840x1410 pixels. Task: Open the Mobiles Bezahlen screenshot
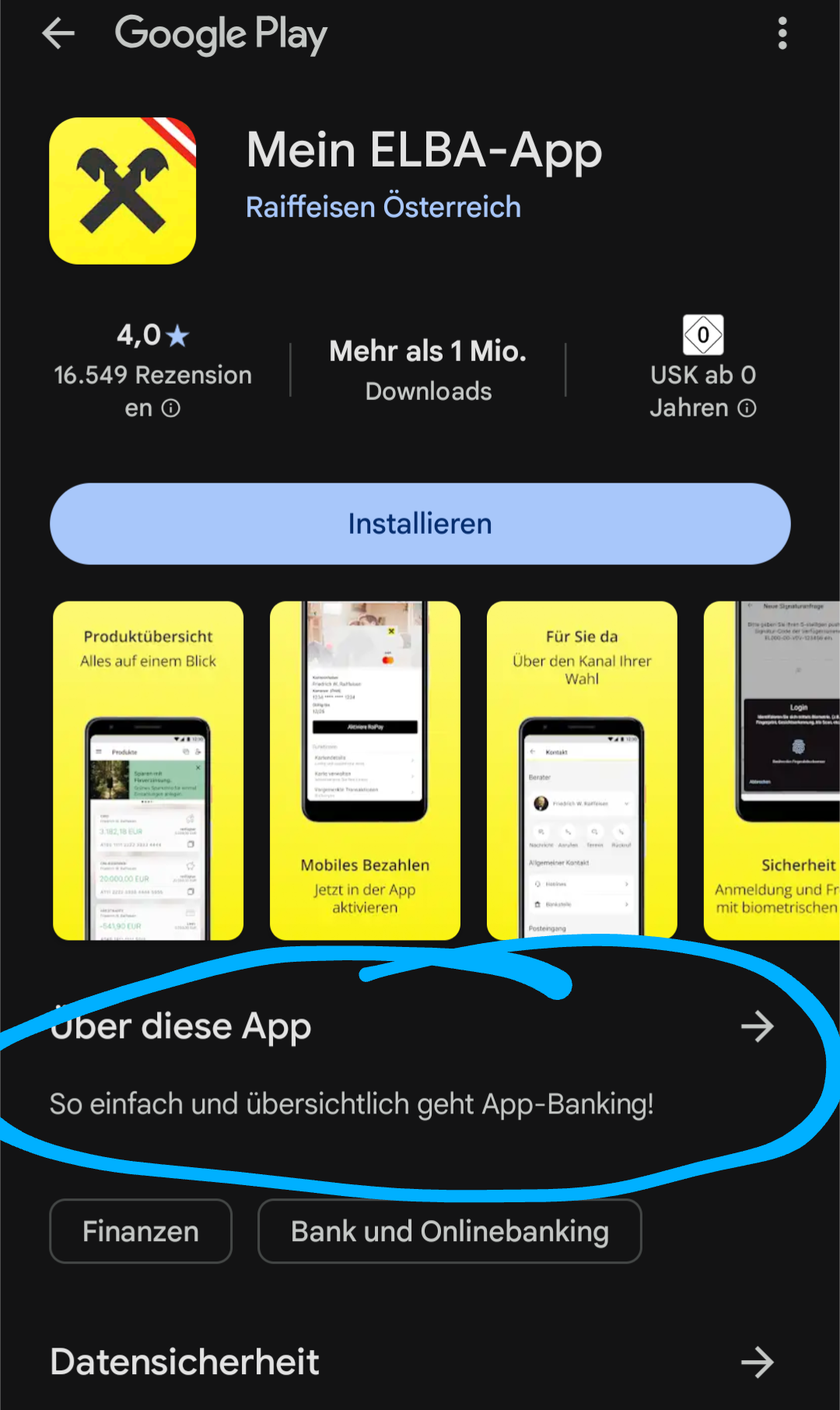tap(365, 770)
